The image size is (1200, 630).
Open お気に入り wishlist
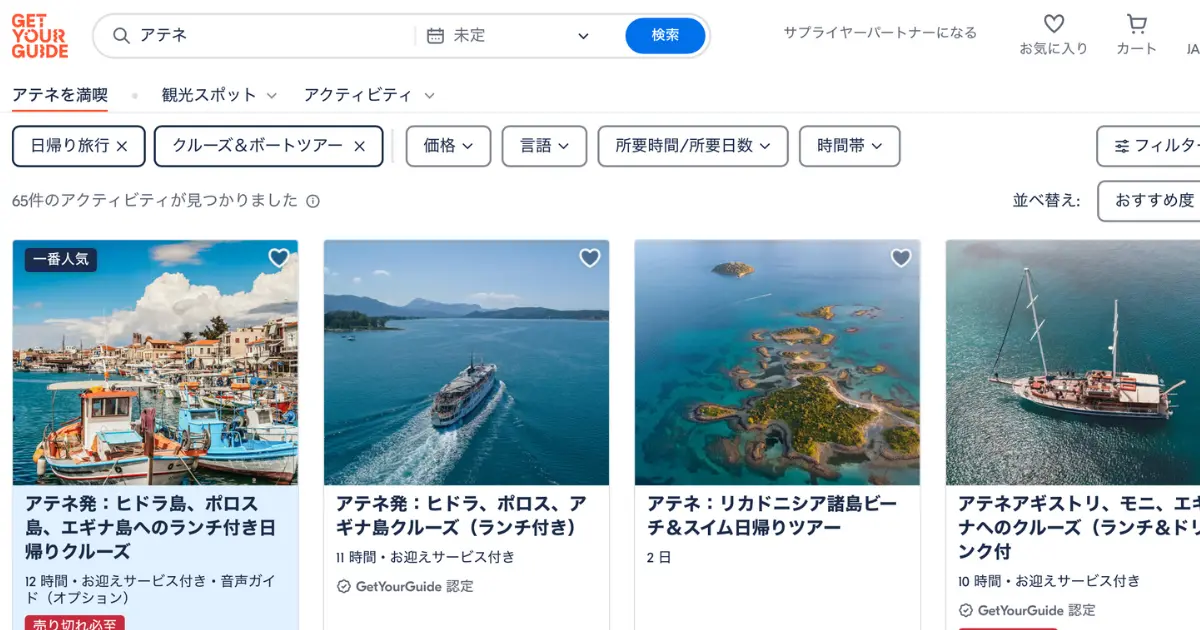(1053, 35)
